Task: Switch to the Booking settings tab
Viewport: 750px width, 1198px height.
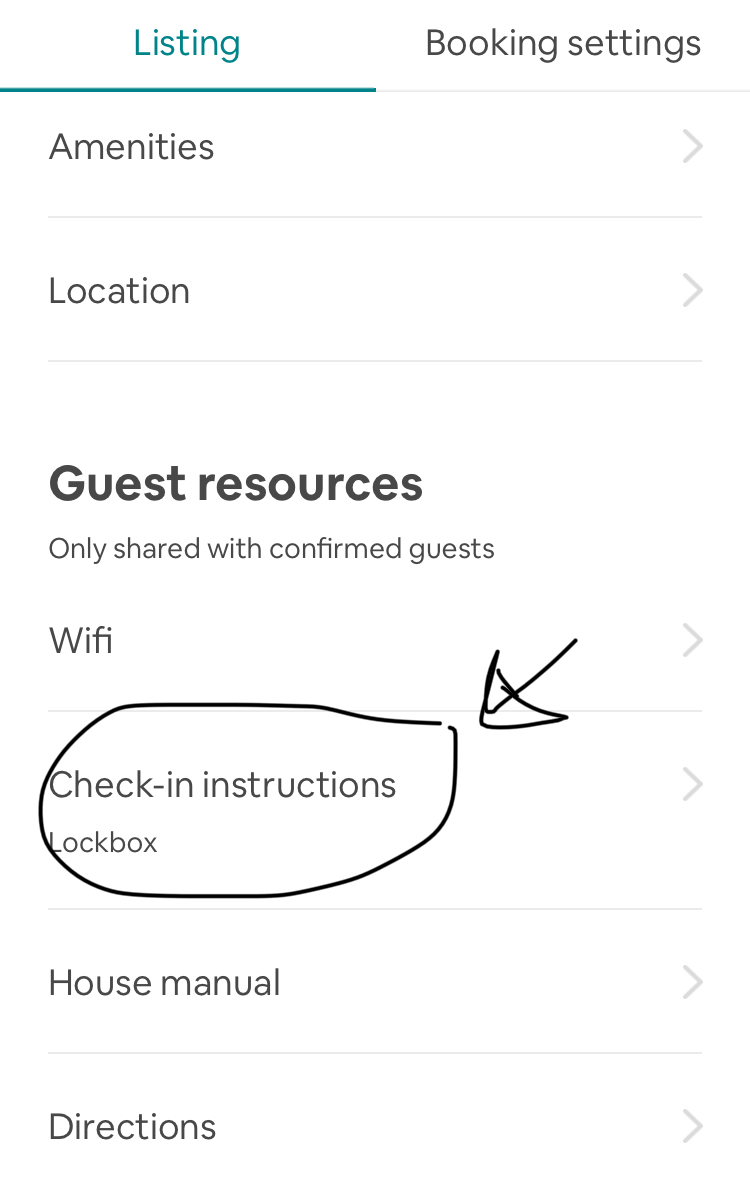Action: pos(562,42)
